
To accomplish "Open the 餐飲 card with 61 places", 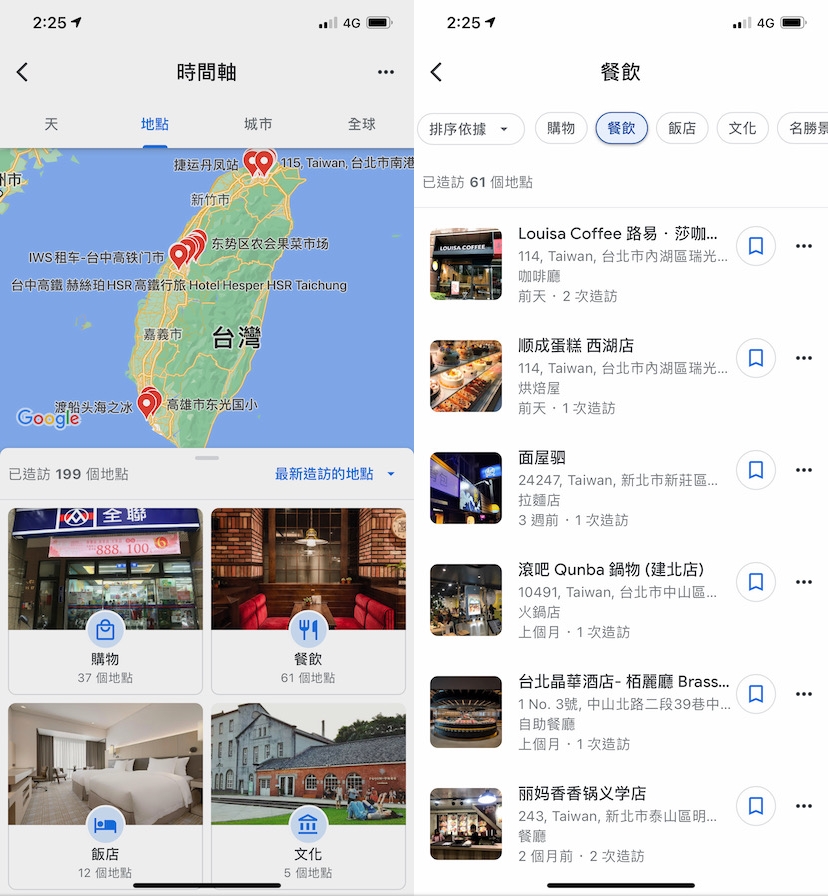I will (x=308, y=600).
